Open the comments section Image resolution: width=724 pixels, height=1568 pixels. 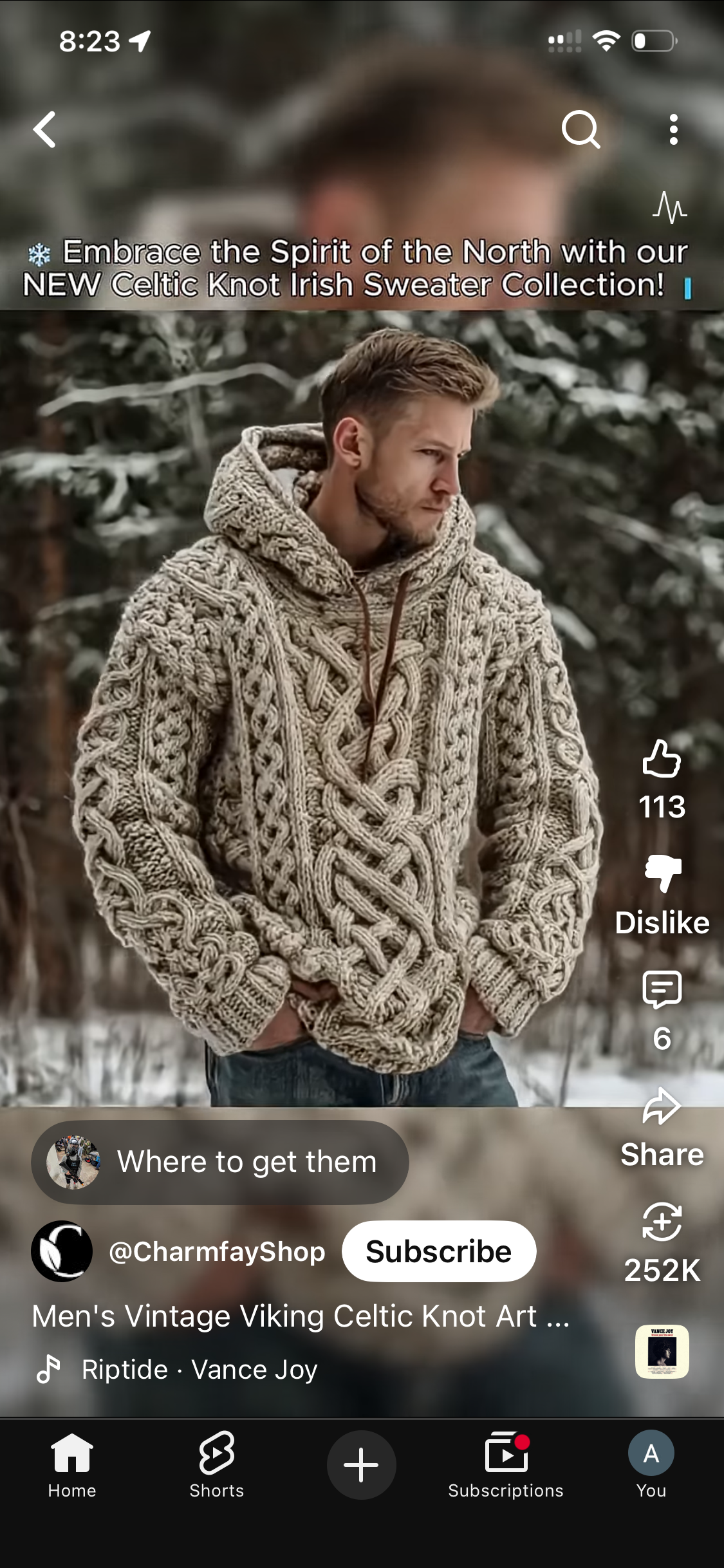662,990
